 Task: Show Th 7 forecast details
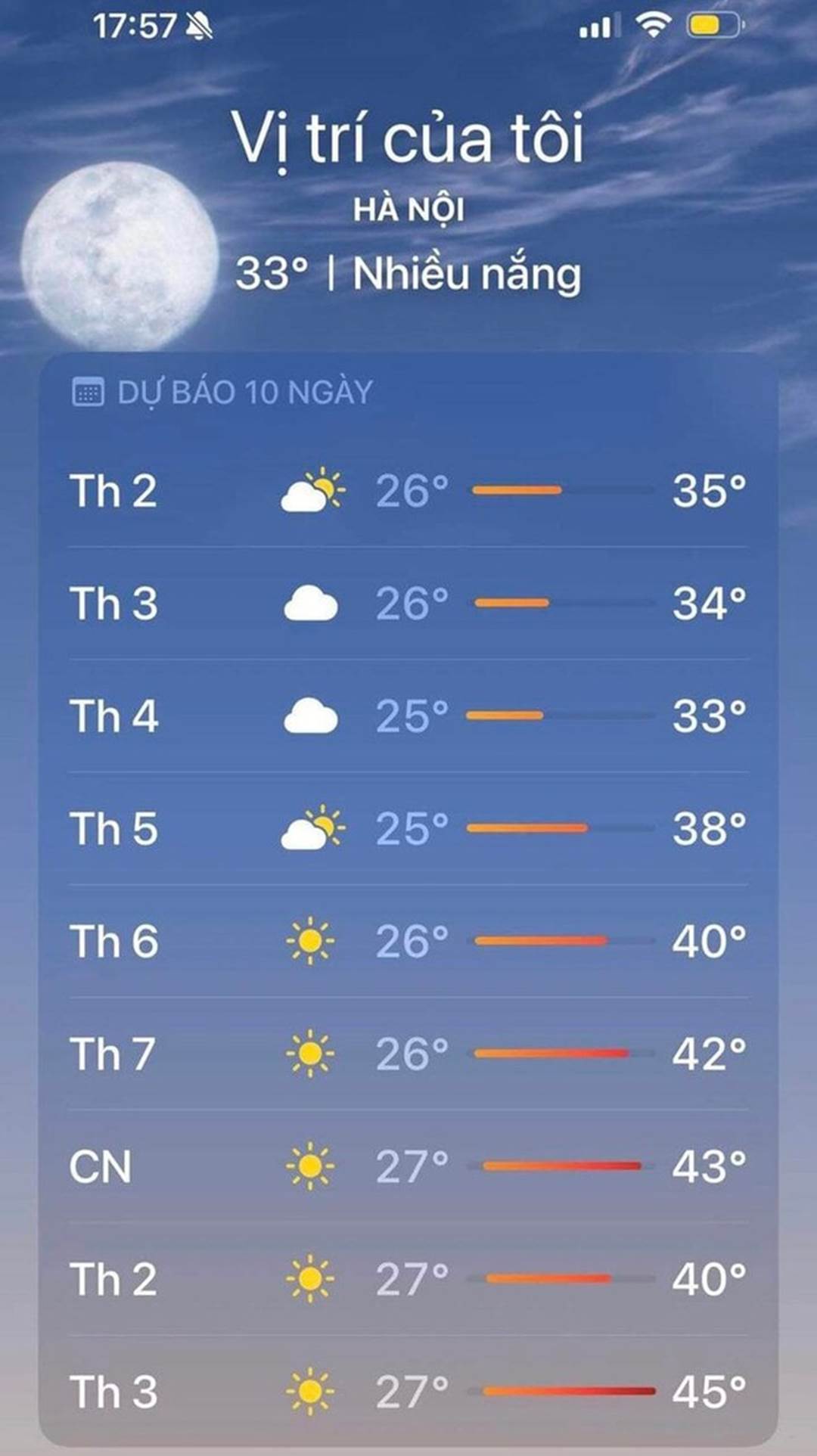[408, 1054]
